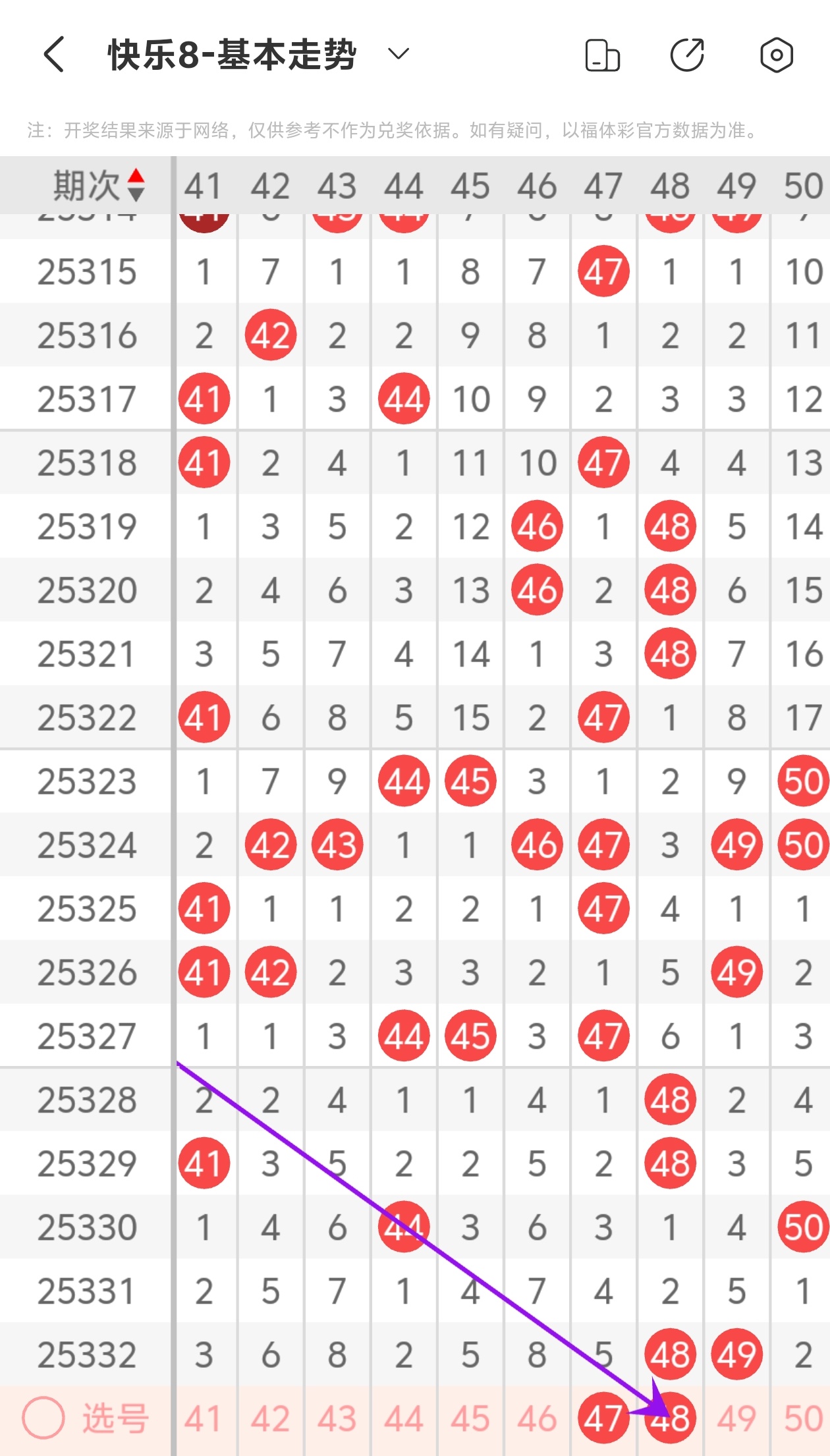
Task: Select number 42 in the 选号 row
Action: coord(270,1419)
